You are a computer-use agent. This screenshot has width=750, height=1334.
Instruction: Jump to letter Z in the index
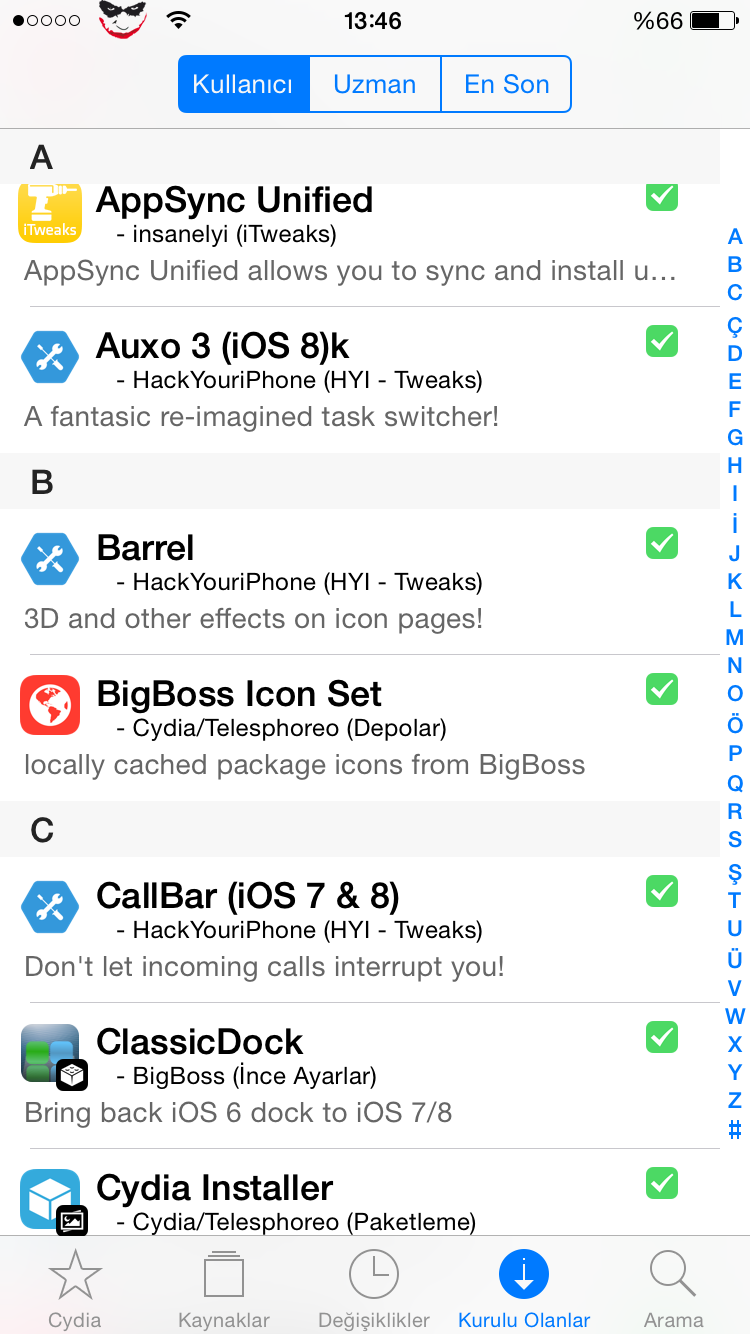click(735, 1100)
